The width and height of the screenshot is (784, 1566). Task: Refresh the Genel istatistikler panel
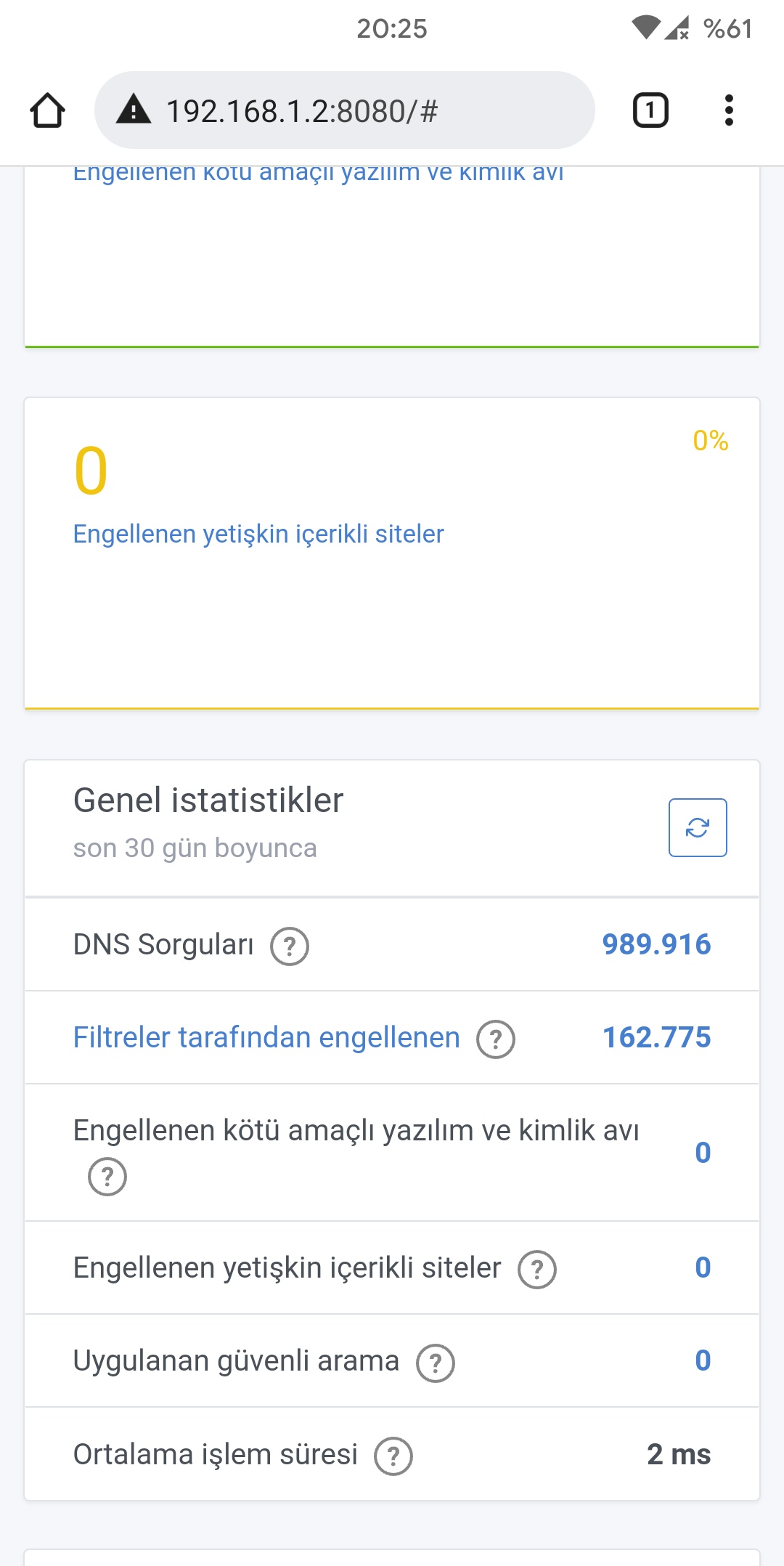coord(698,828)
